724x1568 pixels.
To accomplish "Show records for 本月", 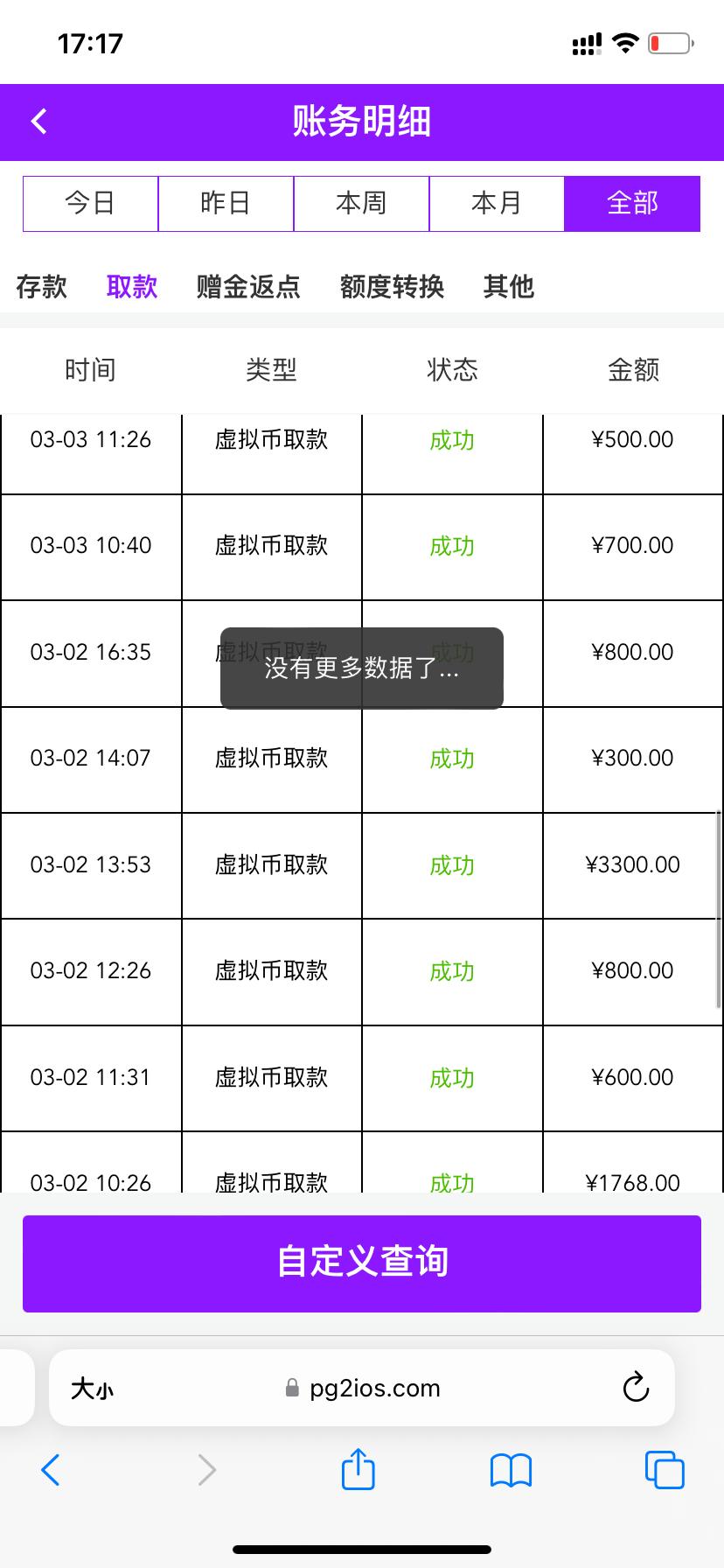I will click(497, 203).
